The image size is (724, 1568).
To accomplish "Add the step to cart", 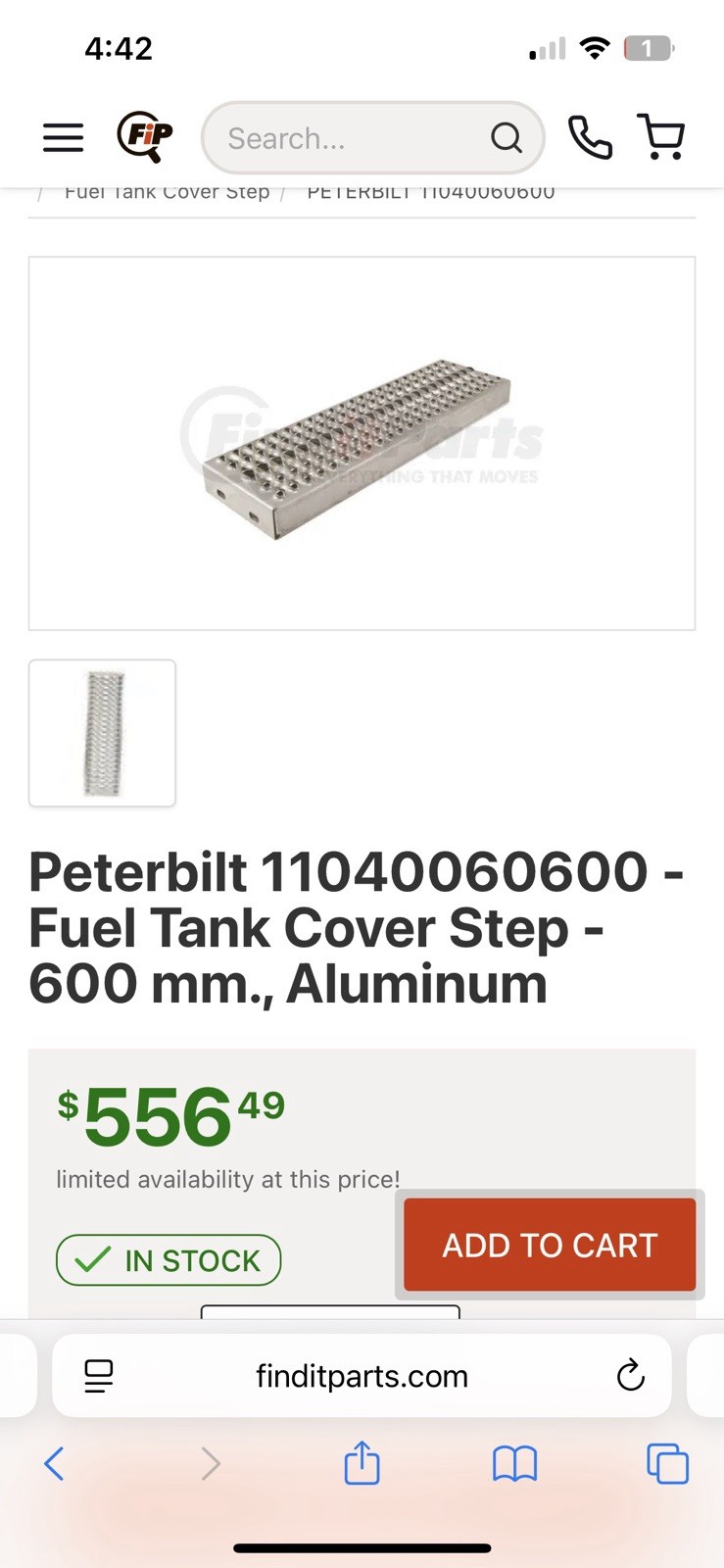I will [x=550, y=1245].
